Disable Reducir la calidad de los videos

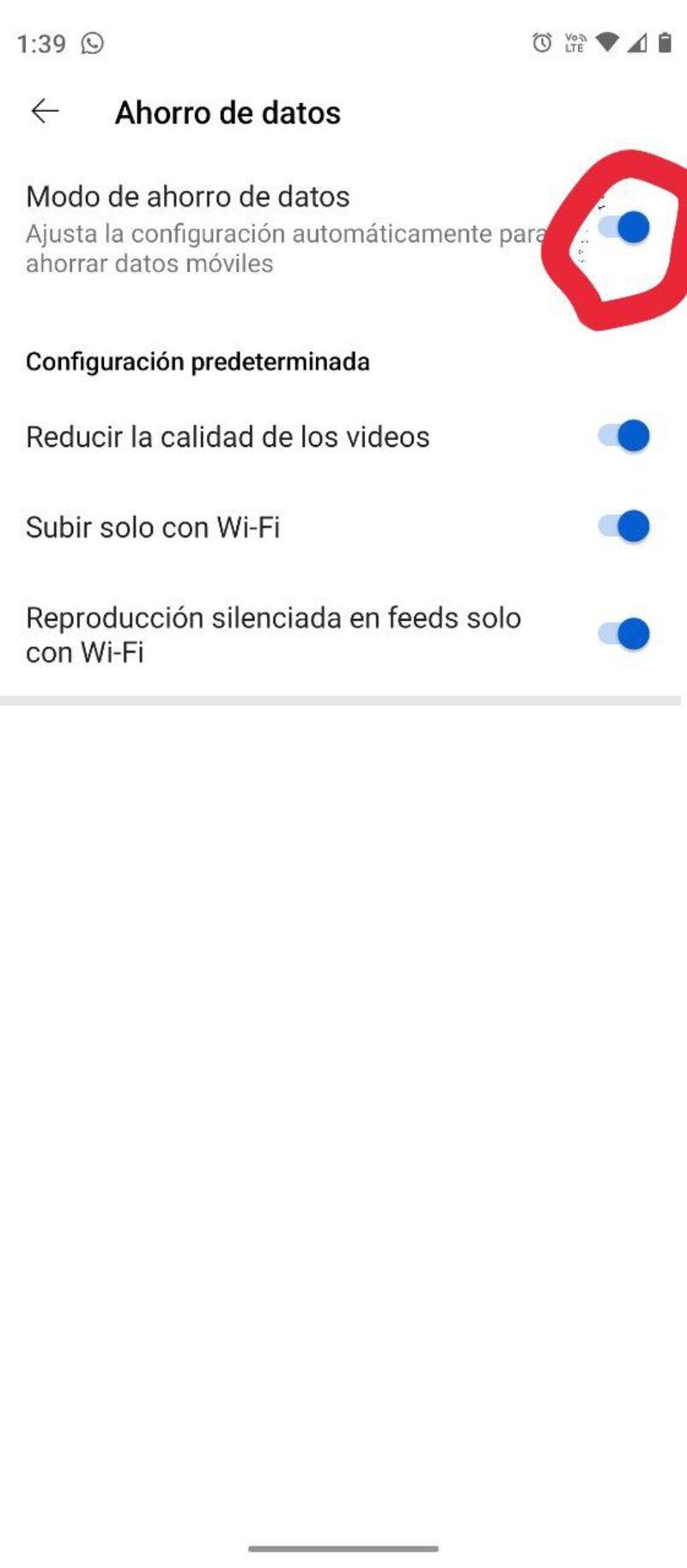coord(624,436)
